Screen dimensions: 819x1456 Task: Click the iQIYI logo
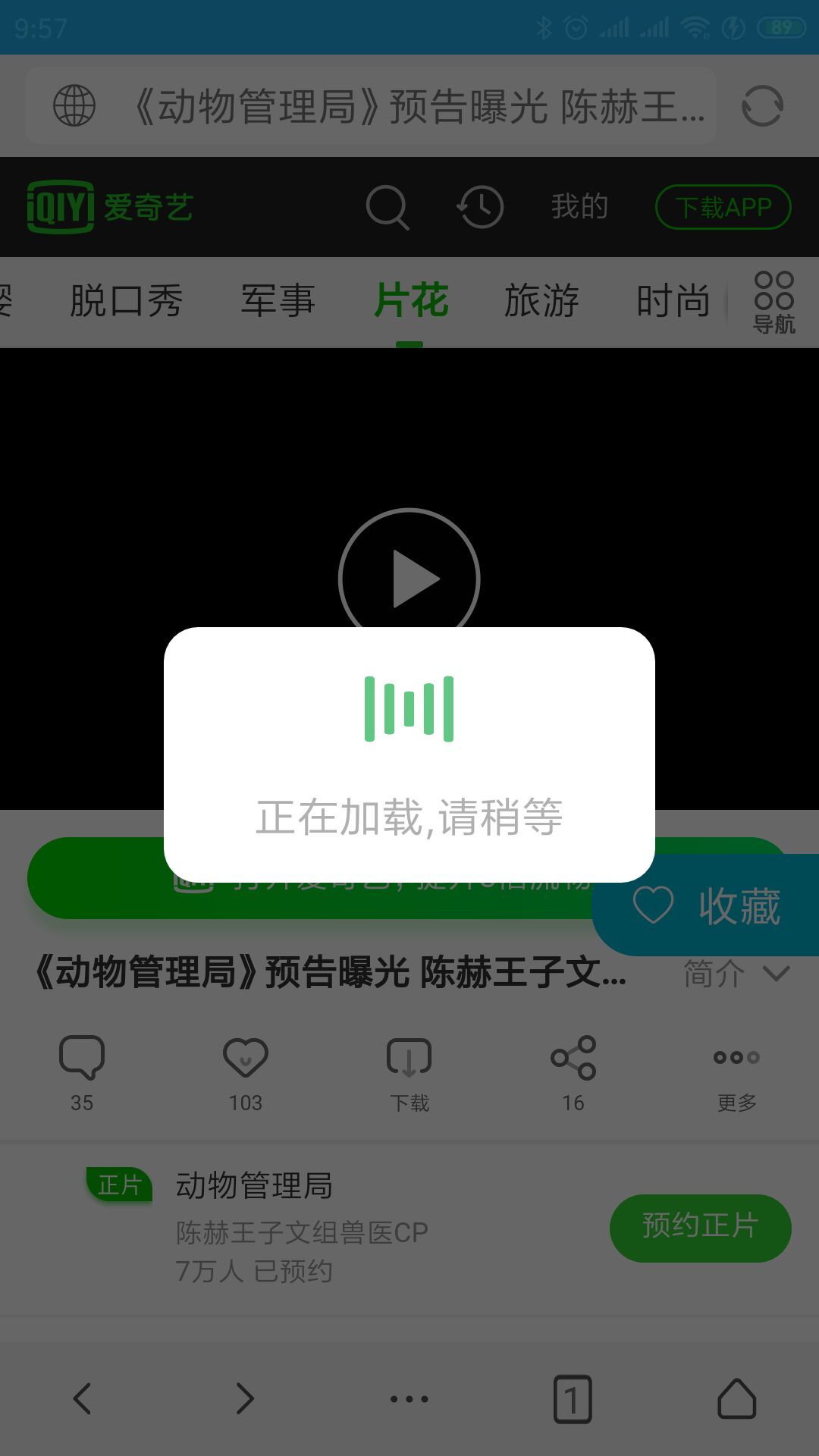pyautogui.click(x=110, y=206)
